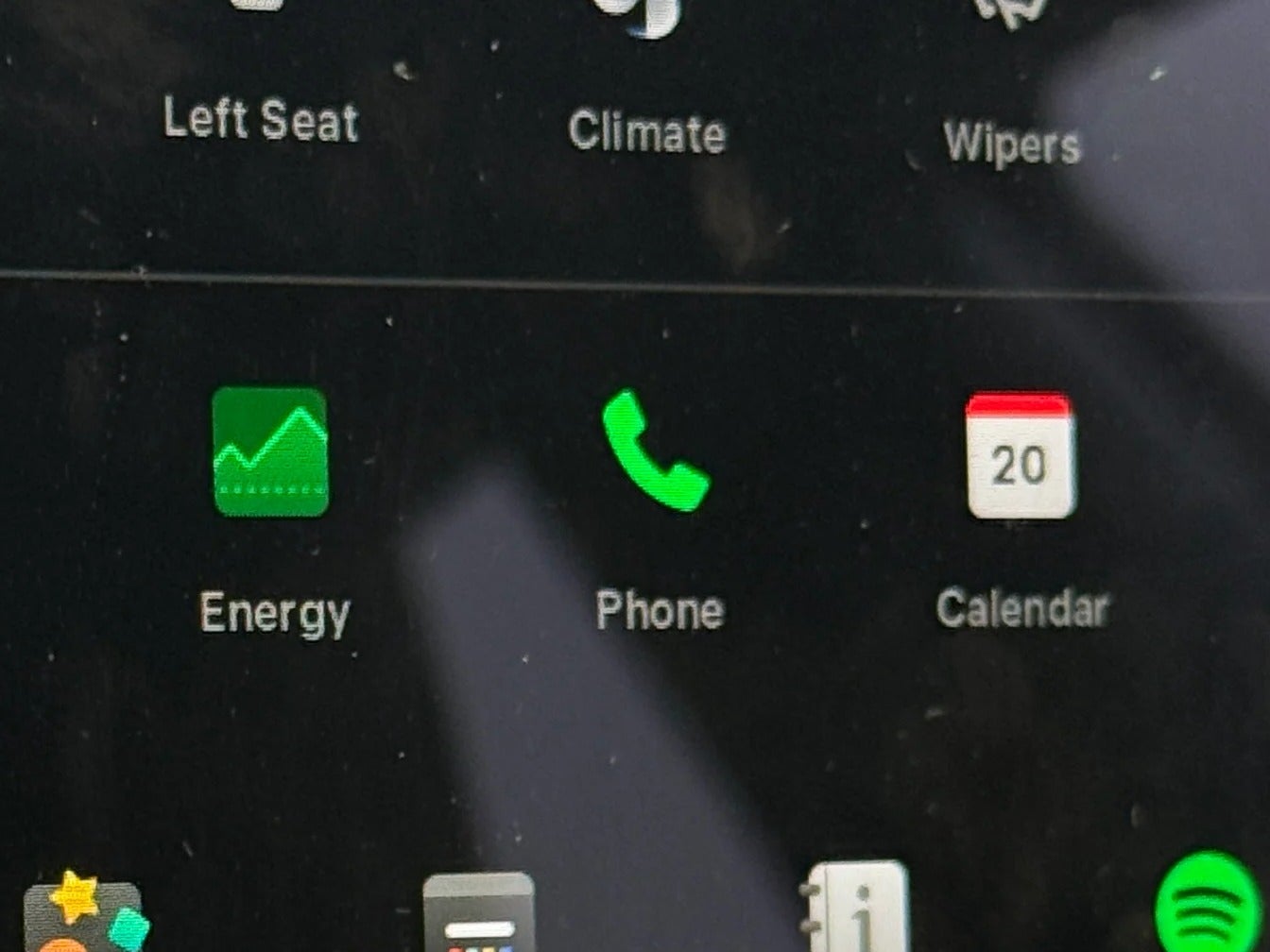The width and height of the screenshot is (1270, 952).
Task: Open Climate controls
Action: [647, 129]
